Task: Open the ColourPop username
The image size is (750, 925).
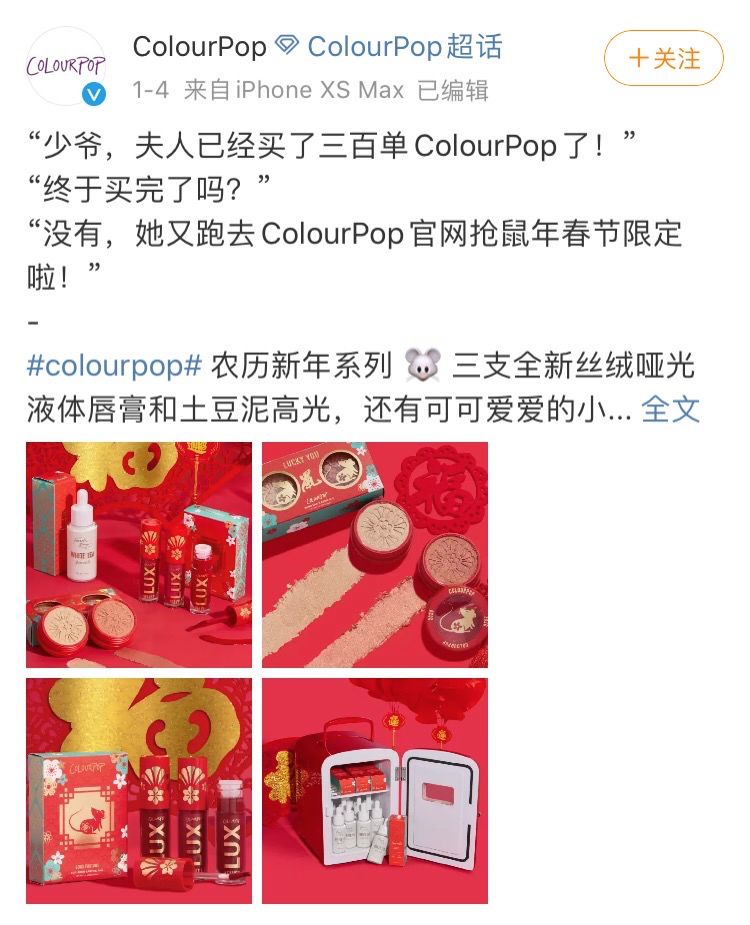Action: point(200,47)
